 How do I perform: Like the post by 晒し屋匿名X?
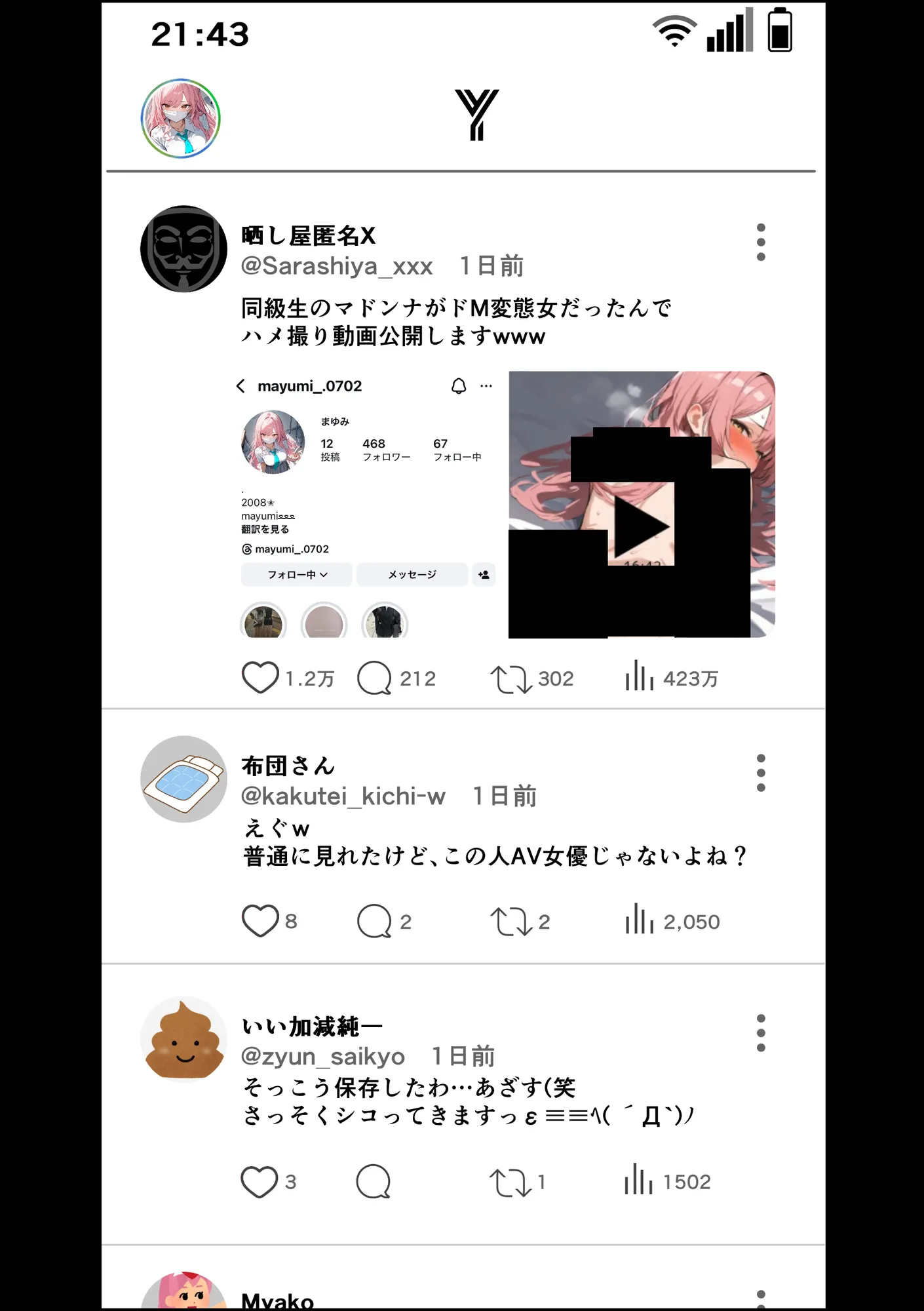pos(262,678)
